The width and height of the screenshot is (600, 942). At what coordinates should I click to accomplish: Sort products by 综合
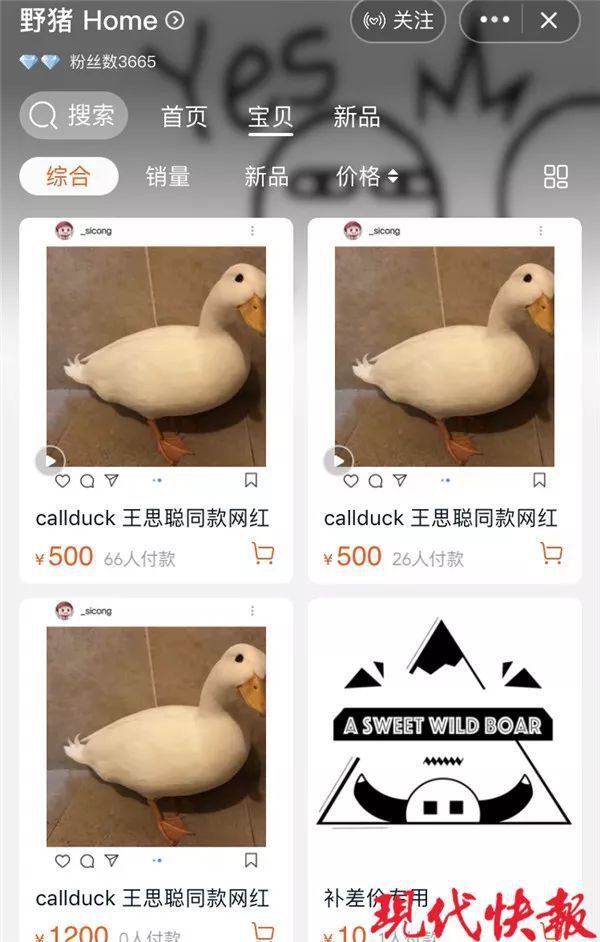pyautogui.click(x=68, y=177)
